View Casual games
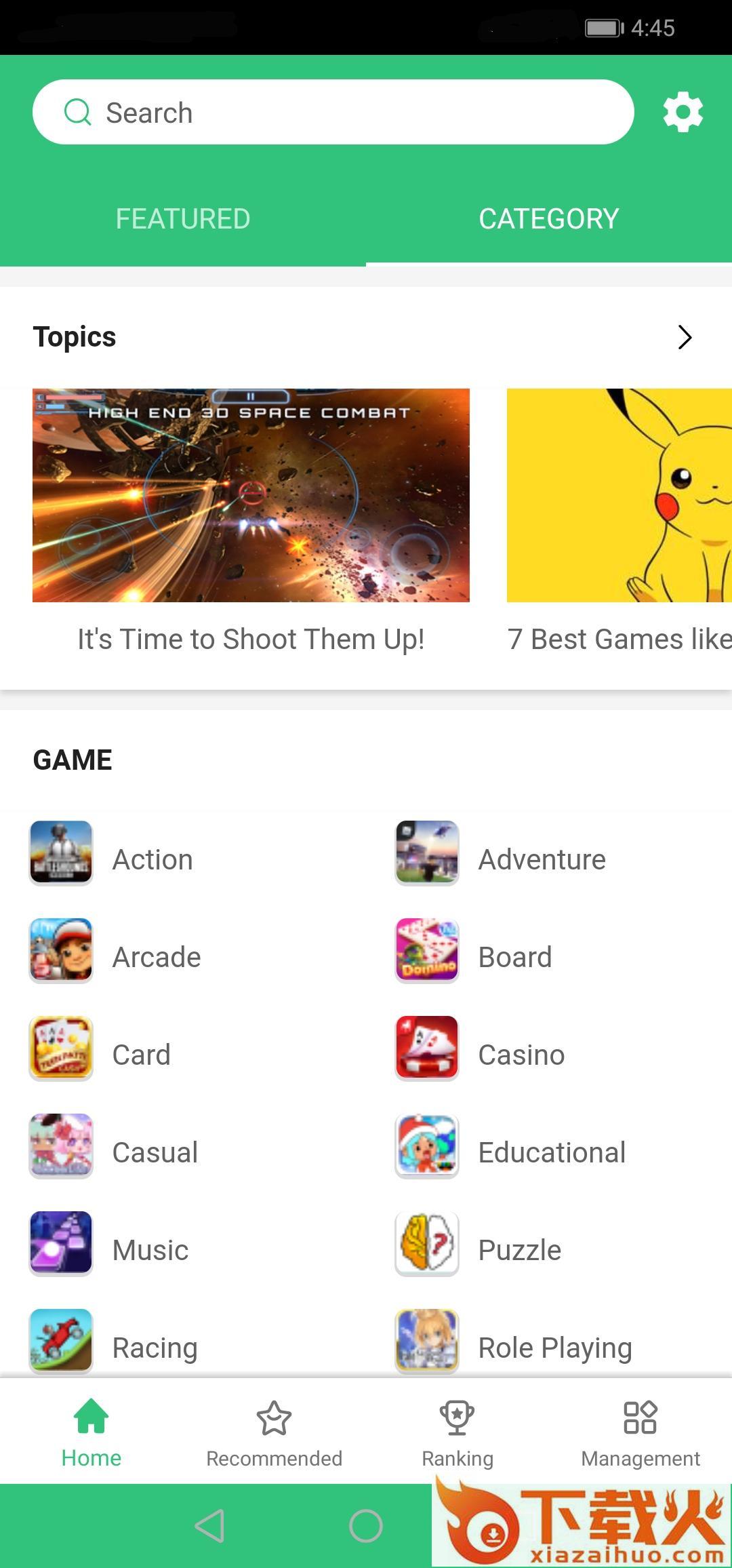The image size is (732, 1568). (x=155, y=1152)
